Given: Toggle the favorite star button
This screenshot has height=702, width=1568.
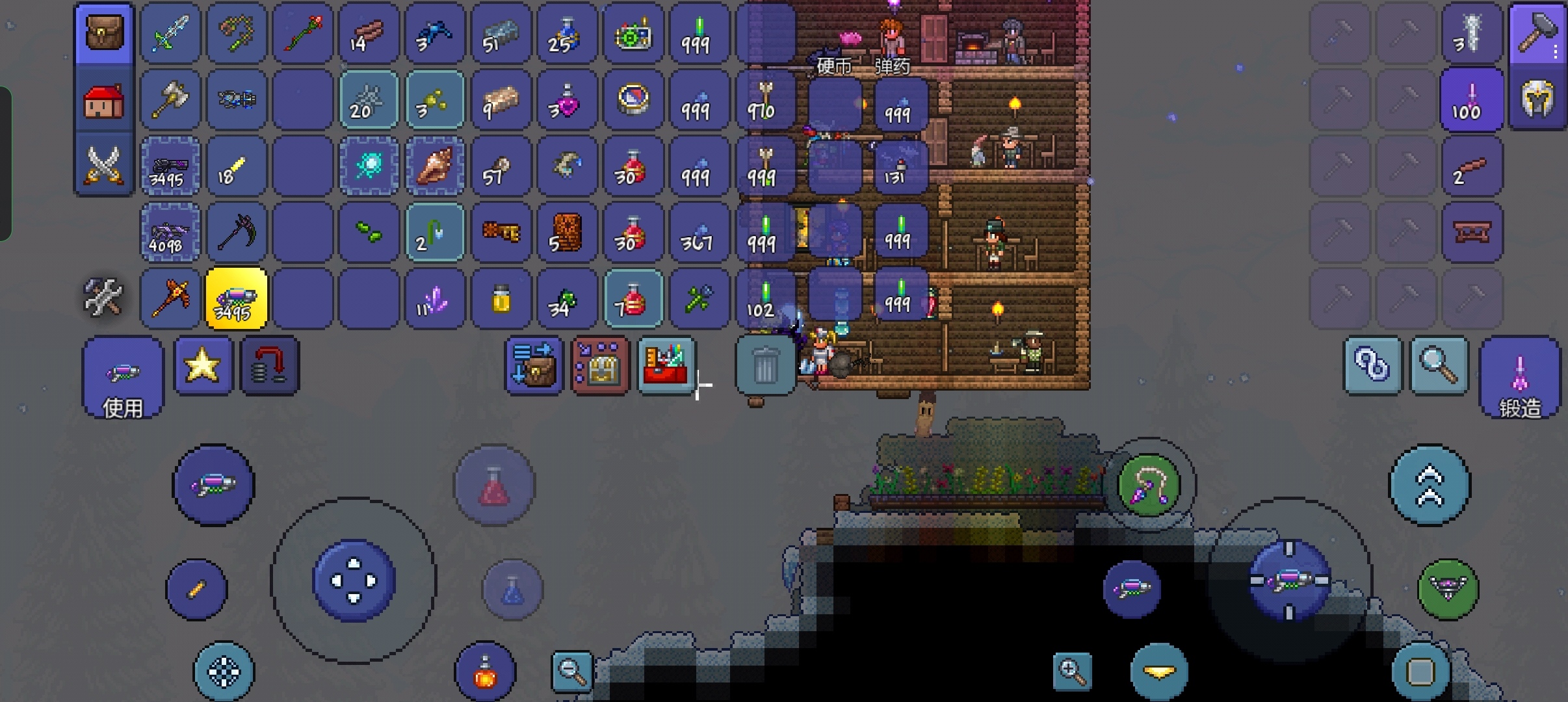Looking at the screenshot, I should tap(203, 365).
